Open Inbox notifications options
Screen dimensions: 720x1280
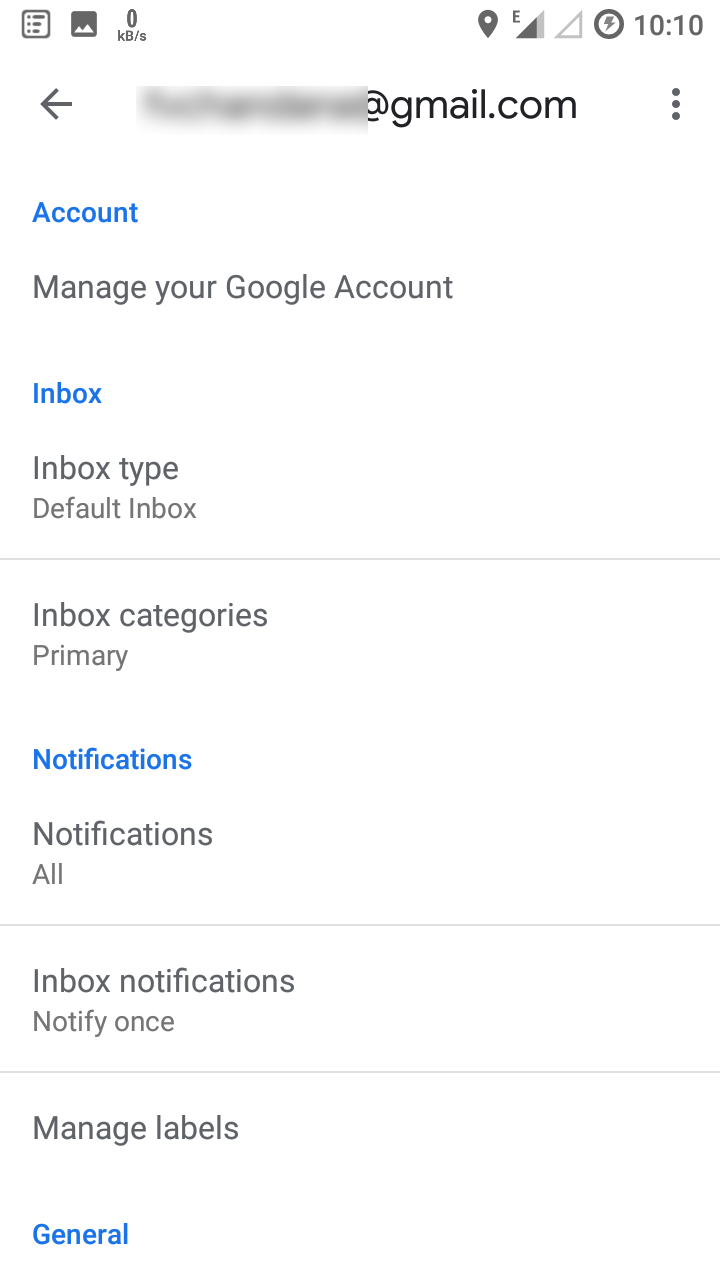360,999
